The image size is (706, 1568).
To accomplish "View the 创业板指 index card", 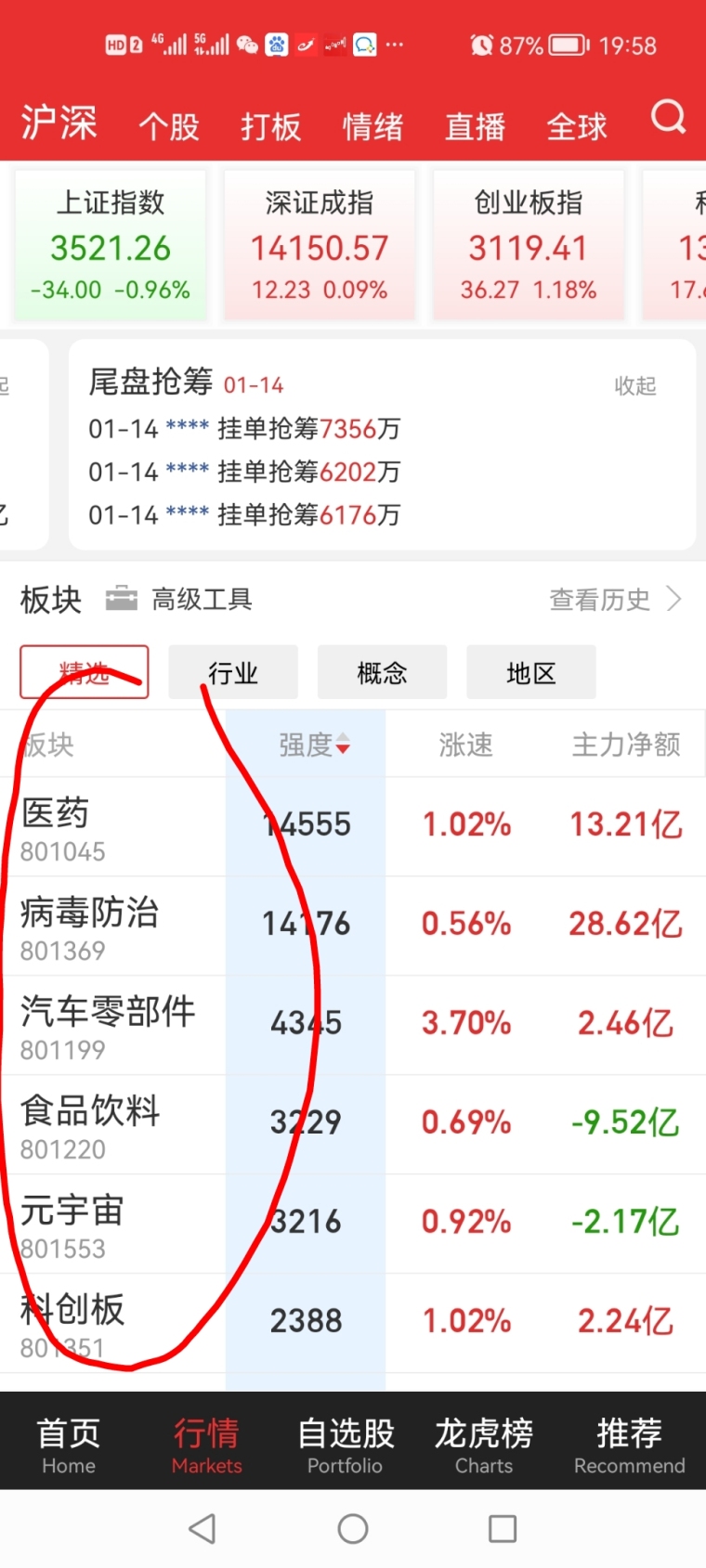I will (529, 245).
